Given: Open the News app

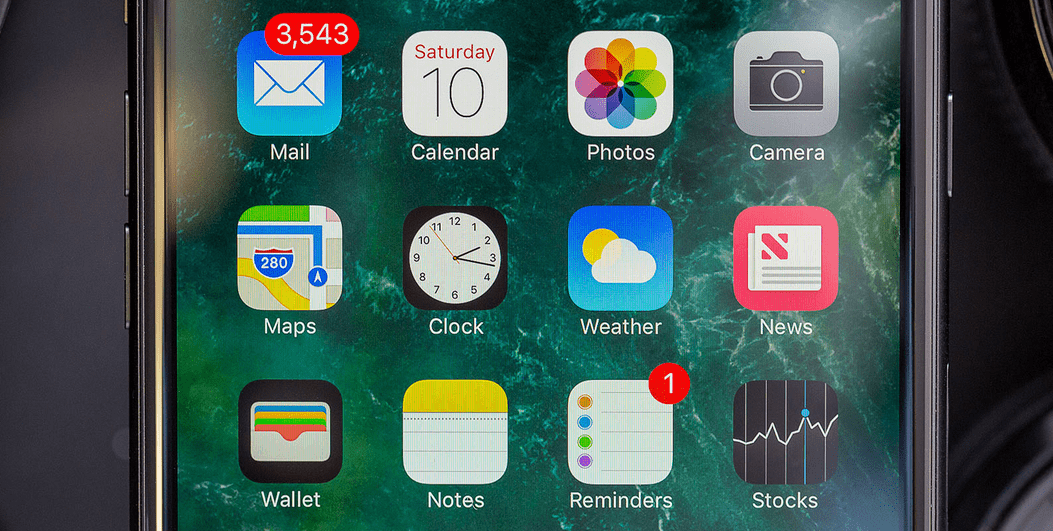Looking at the screenshot, I should point(786,258).
